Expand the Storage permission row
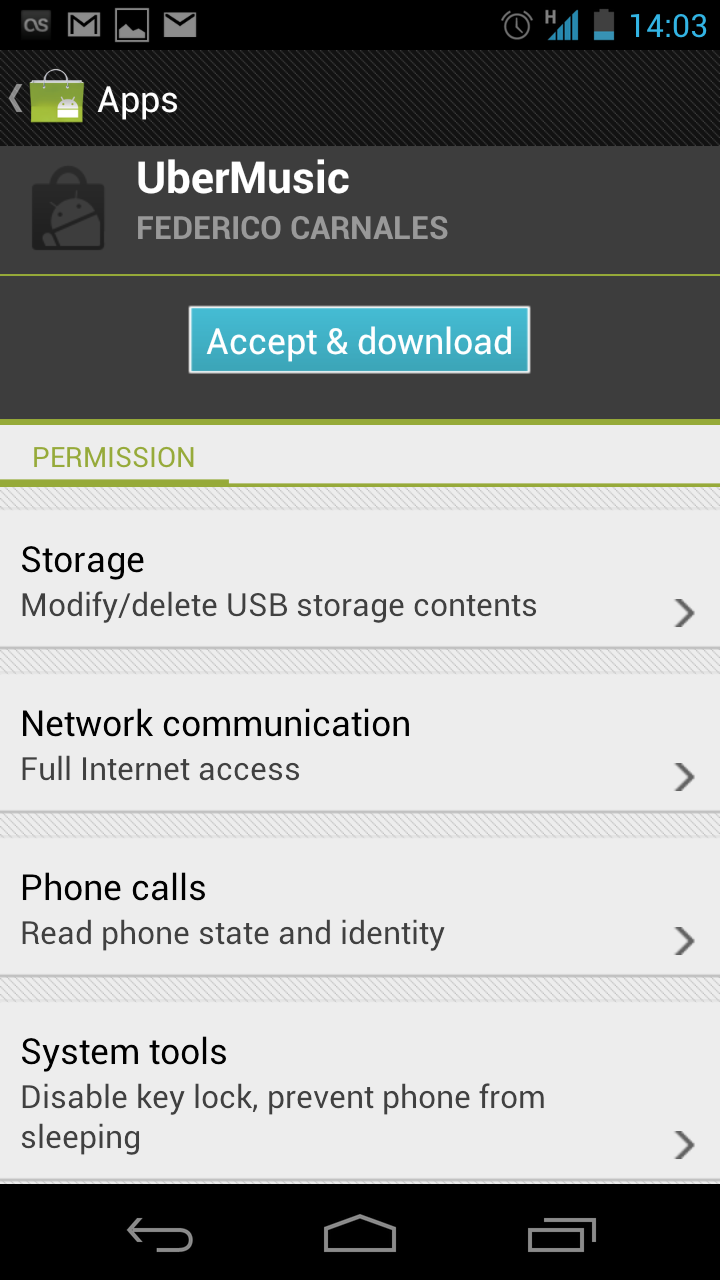The width and height of the screenshot is (720, 1280). pyautogui.click(x=360, y=580)
